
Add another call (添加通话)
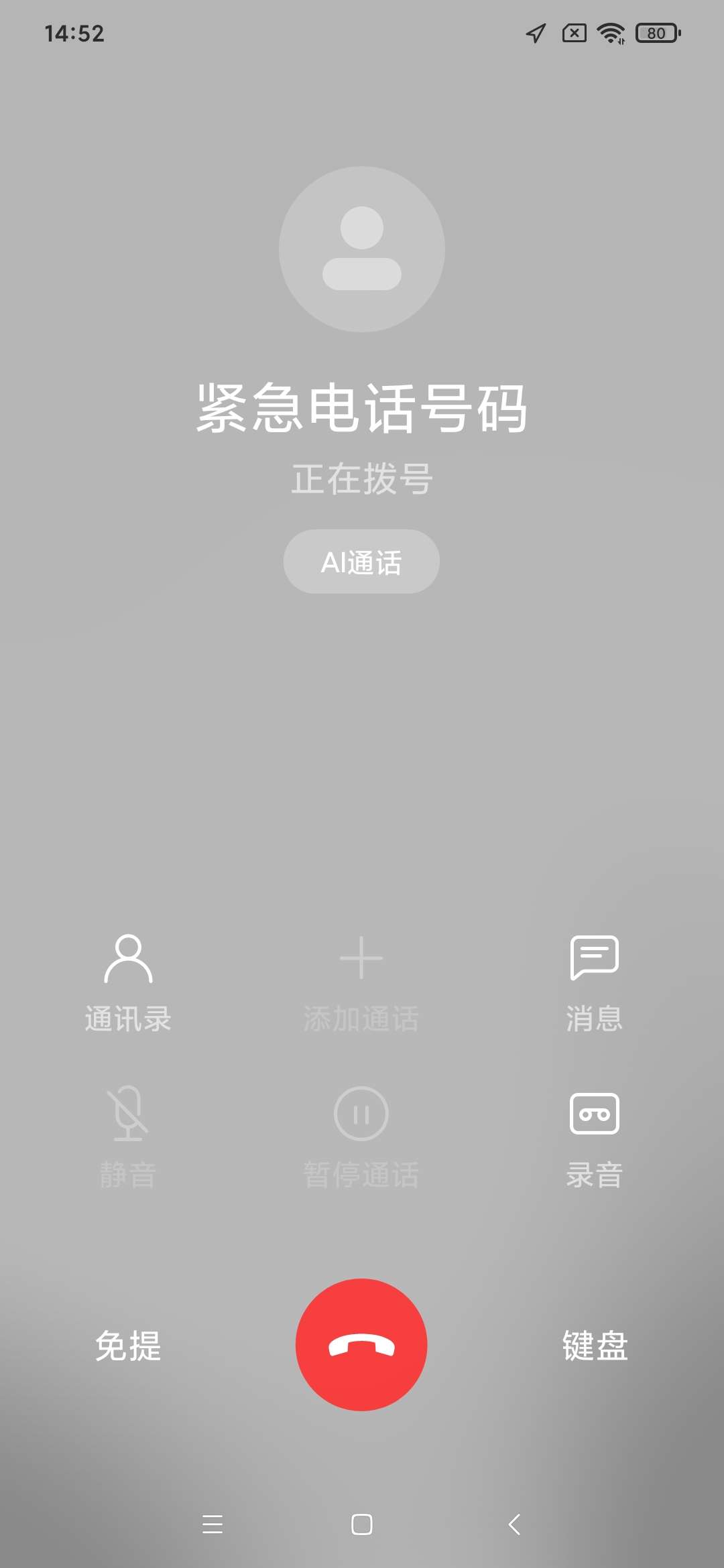coord(361,983)
